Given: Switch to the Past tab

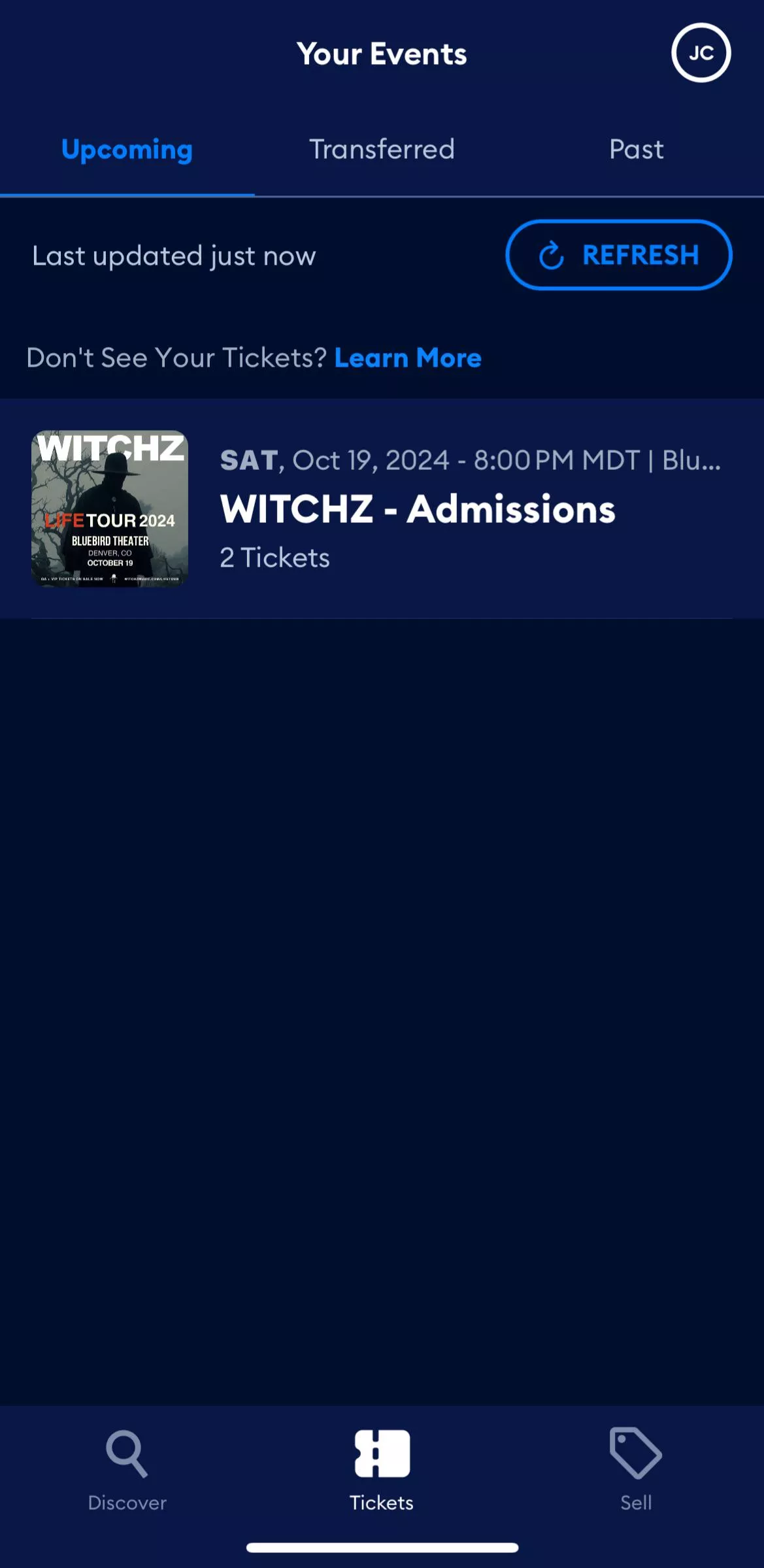Looking at the screenshot, I should point(636,150).
